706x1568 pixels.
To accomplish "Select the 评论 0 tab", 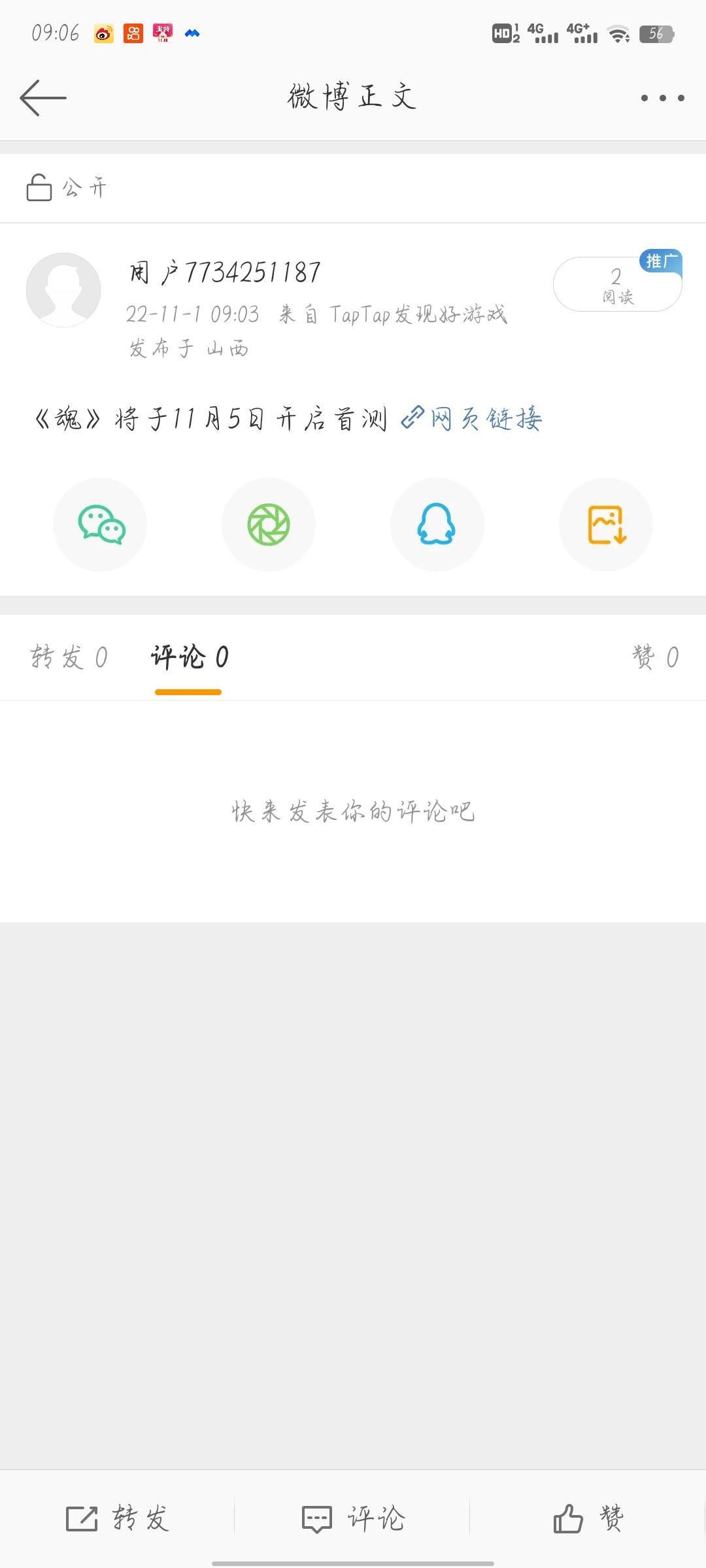I will [x=190, y=657].
